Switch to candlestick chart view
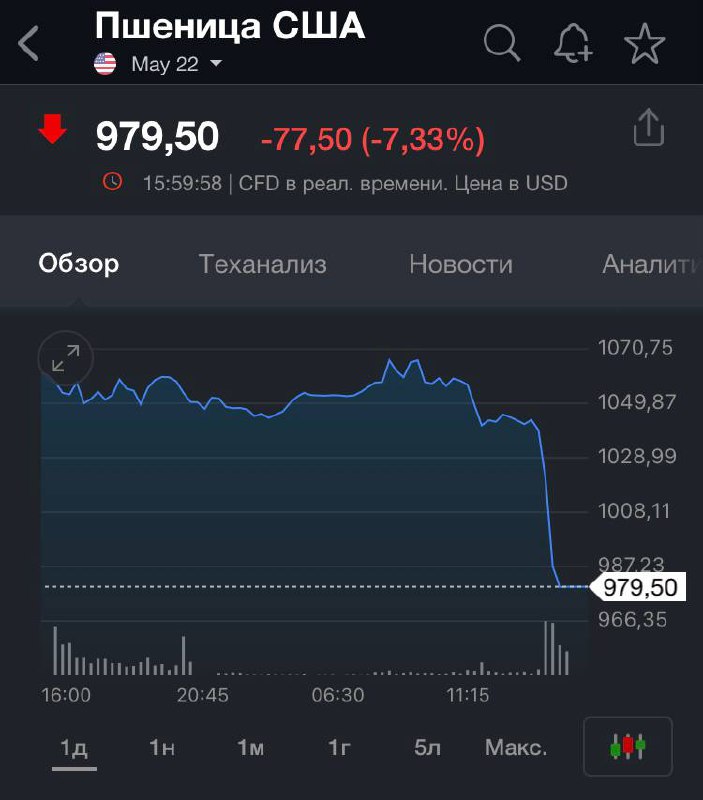The height and width of the screenshot is (800, 703). click(627, 746)
